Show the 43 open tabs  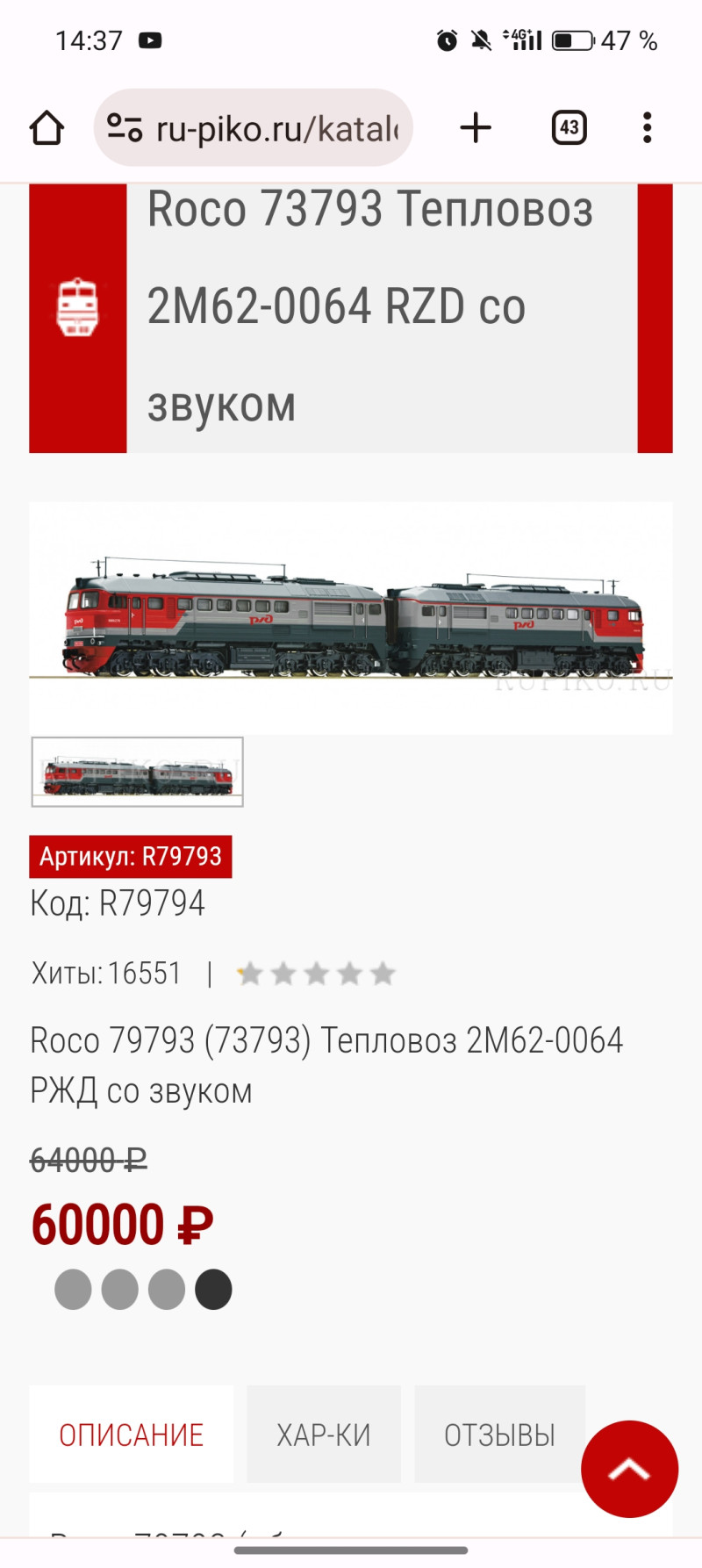(x=569, y=128)
